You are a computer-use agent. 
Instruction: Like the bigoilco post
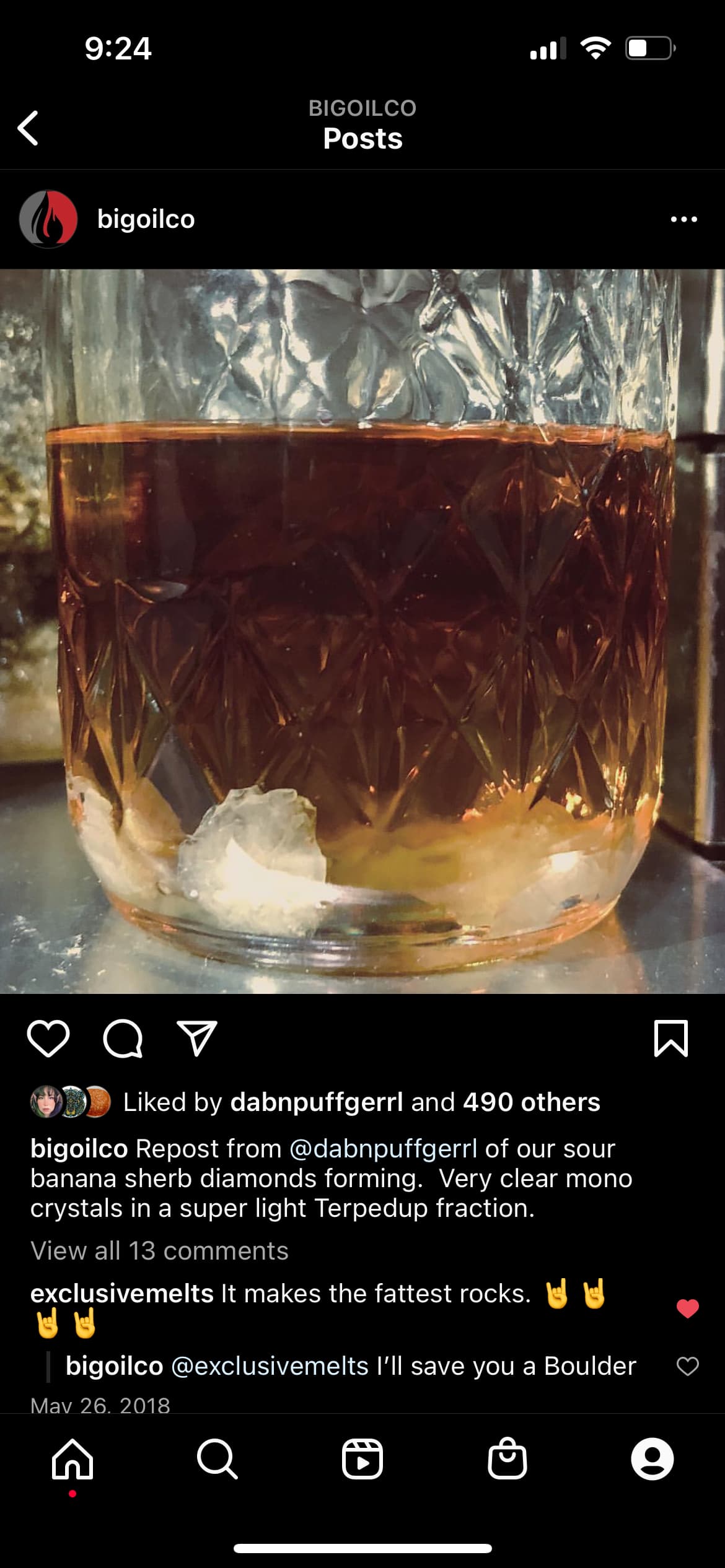point(48,1039)
